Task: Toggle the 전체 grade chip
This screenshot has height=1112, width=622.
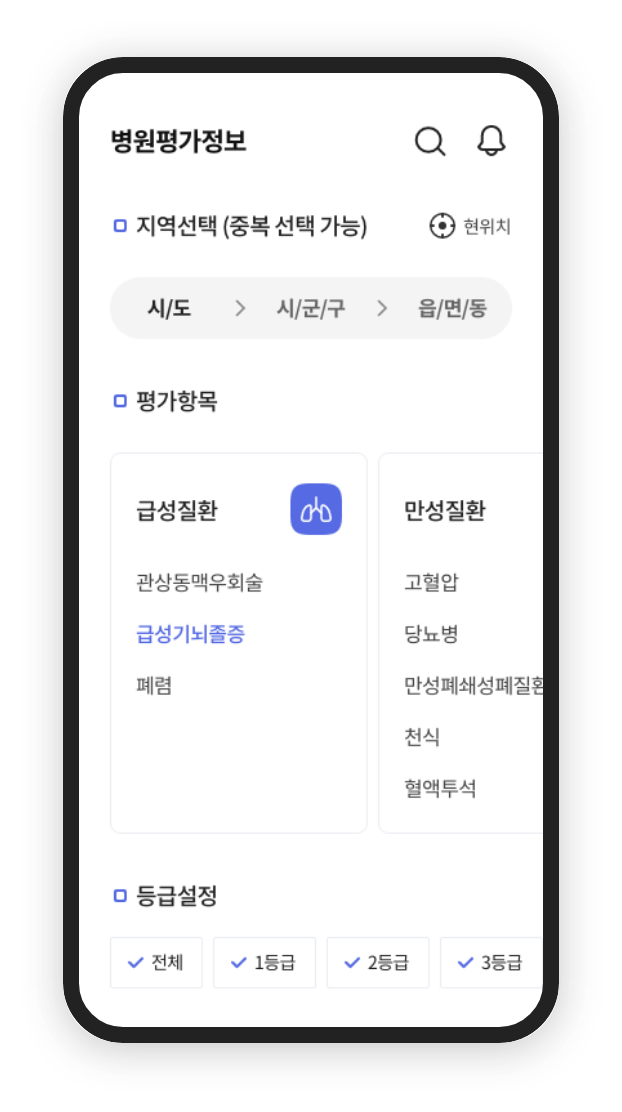Action: pos(156,963)
